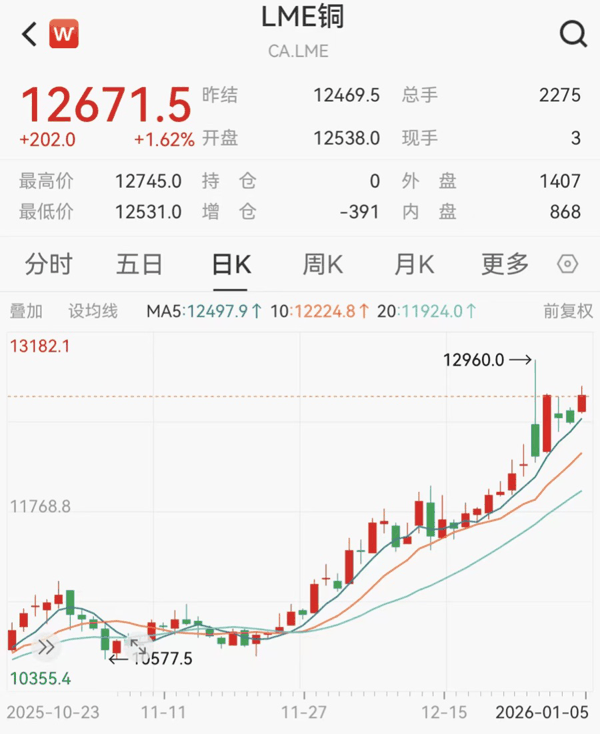
Task: Select the 日K chart tab
Action: point(231,264)
